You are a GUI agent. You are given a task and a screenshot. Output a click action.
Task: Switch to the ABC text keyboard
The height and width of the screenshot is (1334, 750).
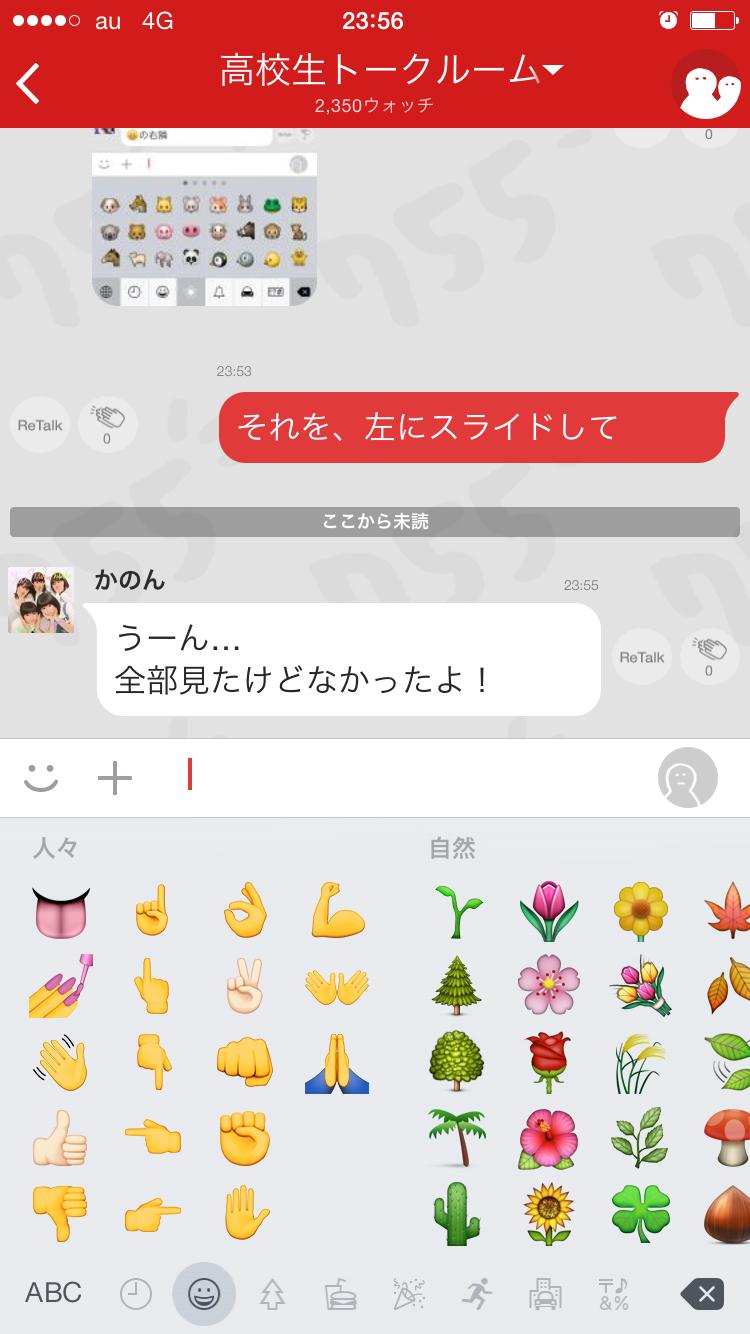[x=52, y=1292]
